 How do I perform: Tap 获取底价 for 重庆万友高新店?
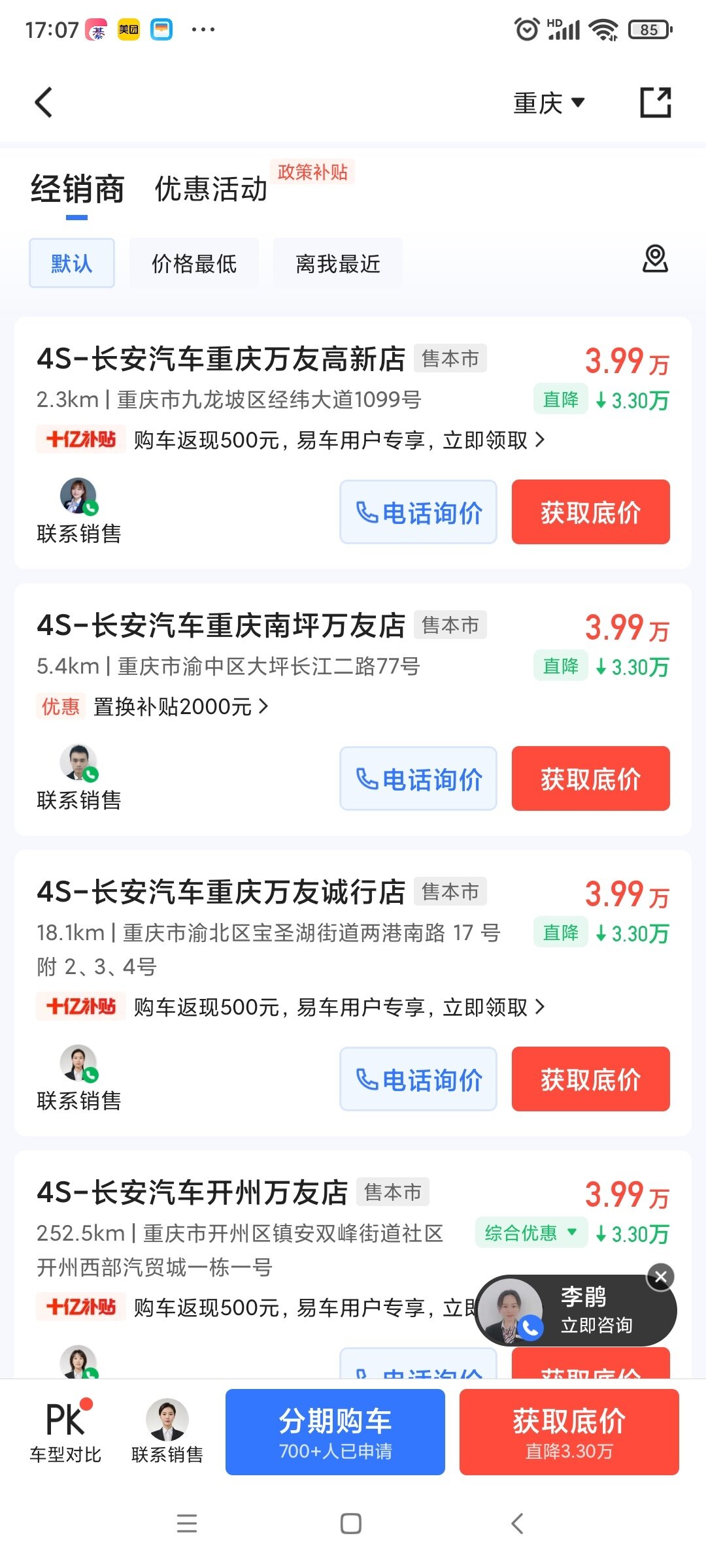[590, 512]
